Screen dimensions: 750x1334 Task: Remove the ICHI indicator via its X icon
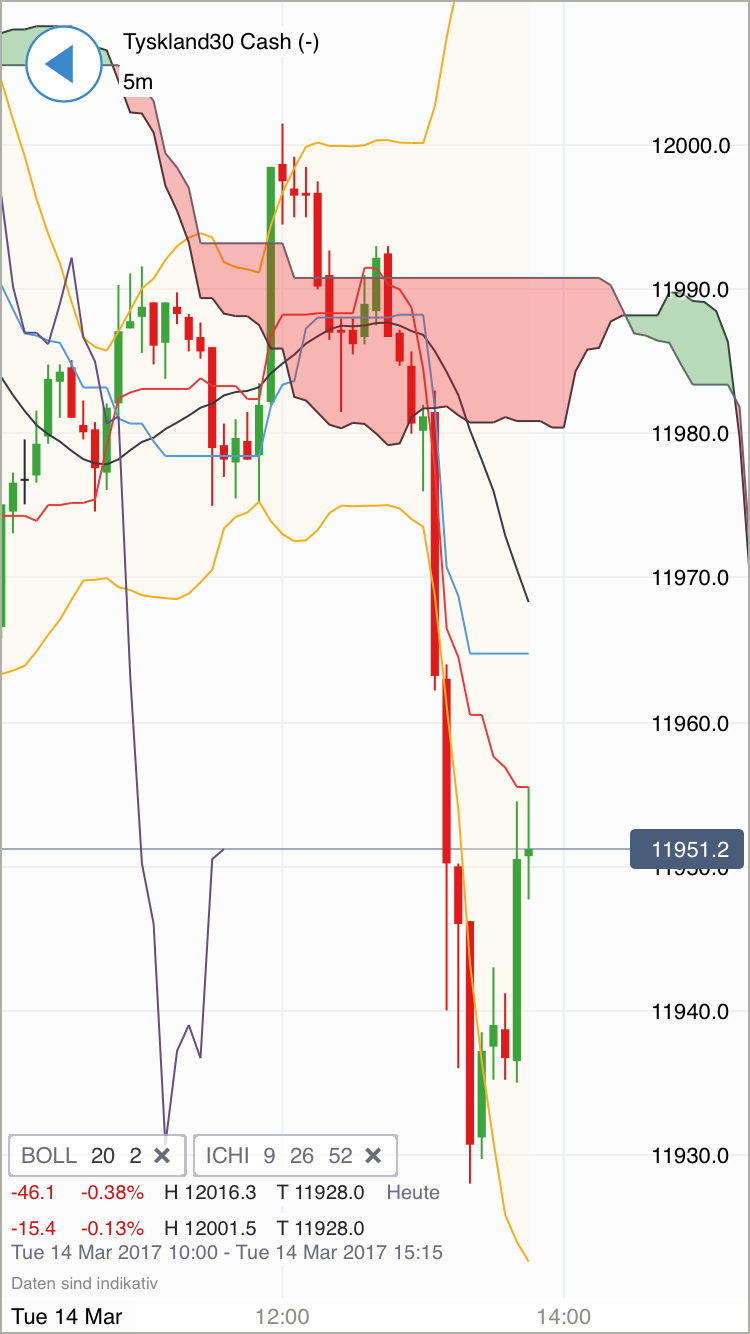(374, 1155)
